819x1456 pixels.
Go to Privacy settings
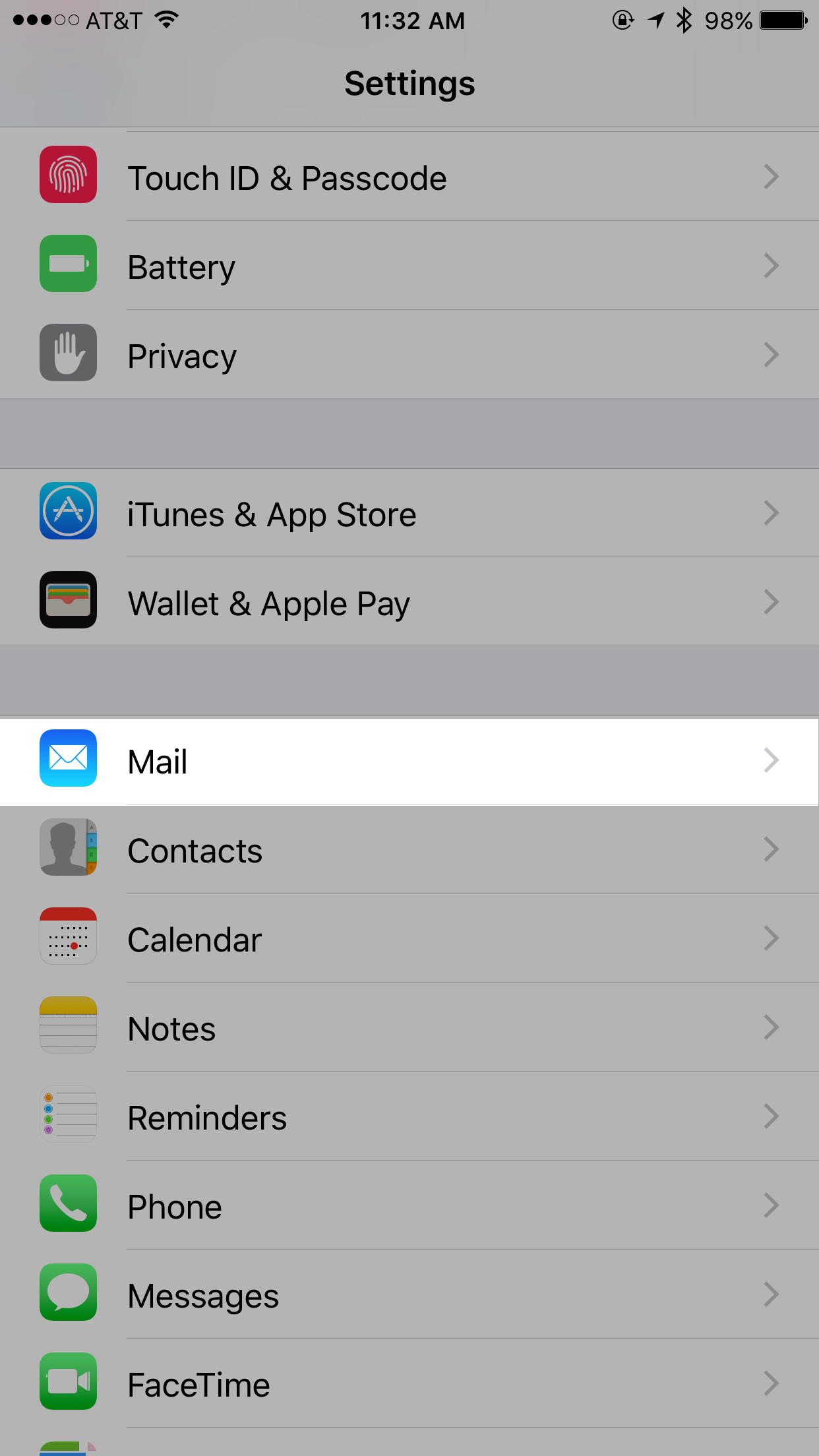[409, 355]
